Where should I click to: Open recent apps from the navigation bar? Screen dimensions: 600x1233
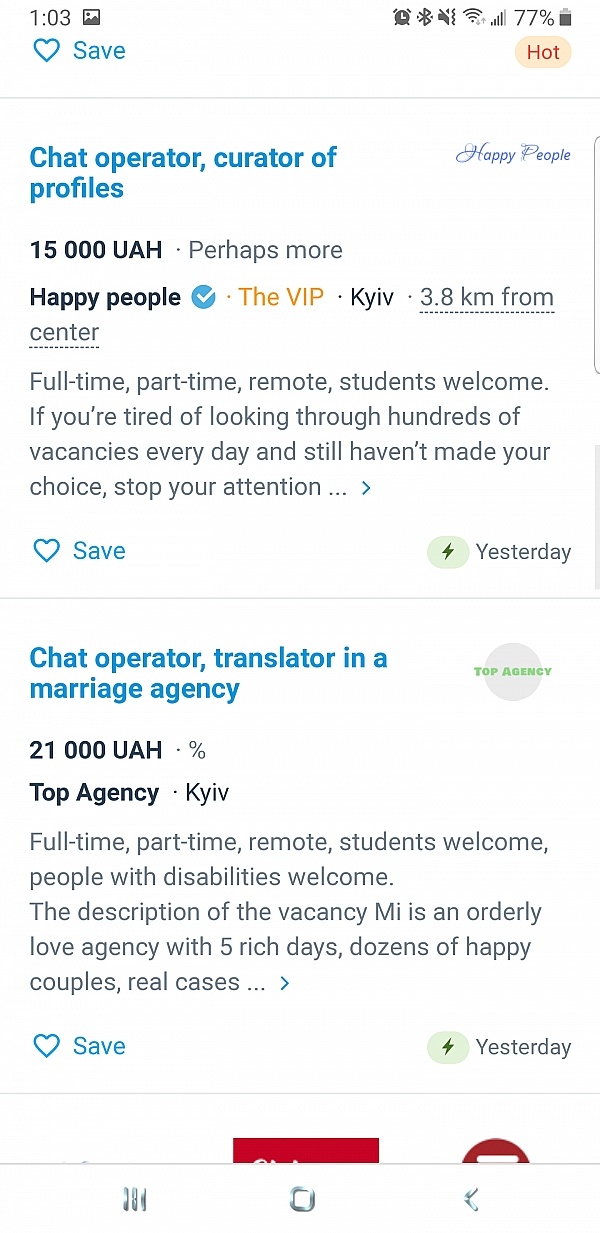134,1199
